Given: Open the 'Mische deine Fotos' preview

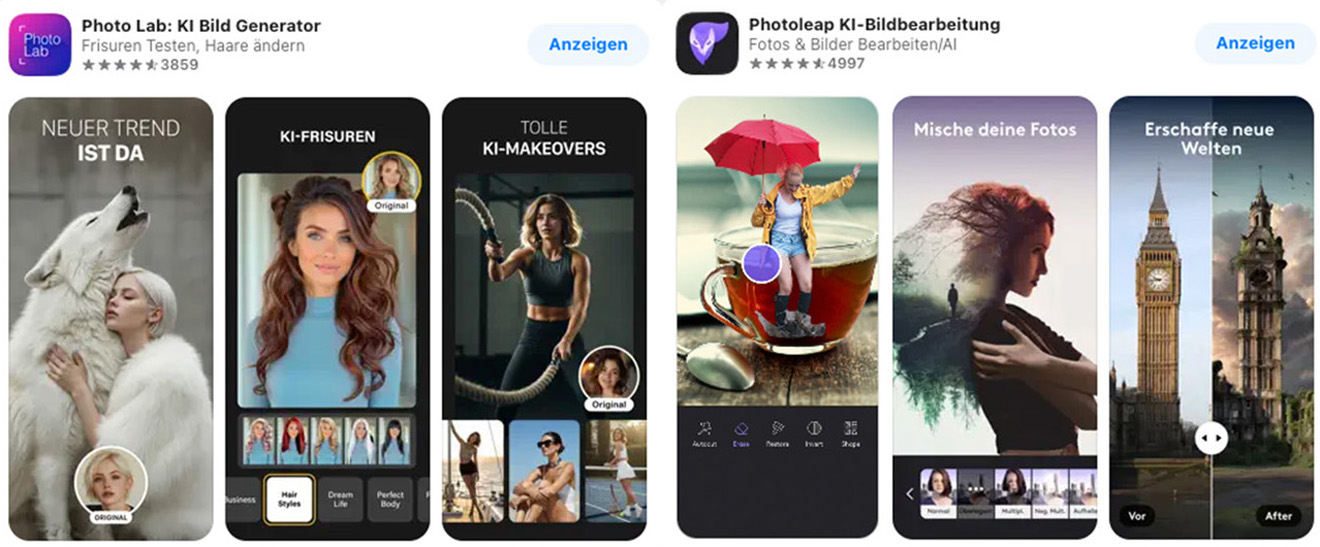Looking at the screenshot, I should 994,318.
